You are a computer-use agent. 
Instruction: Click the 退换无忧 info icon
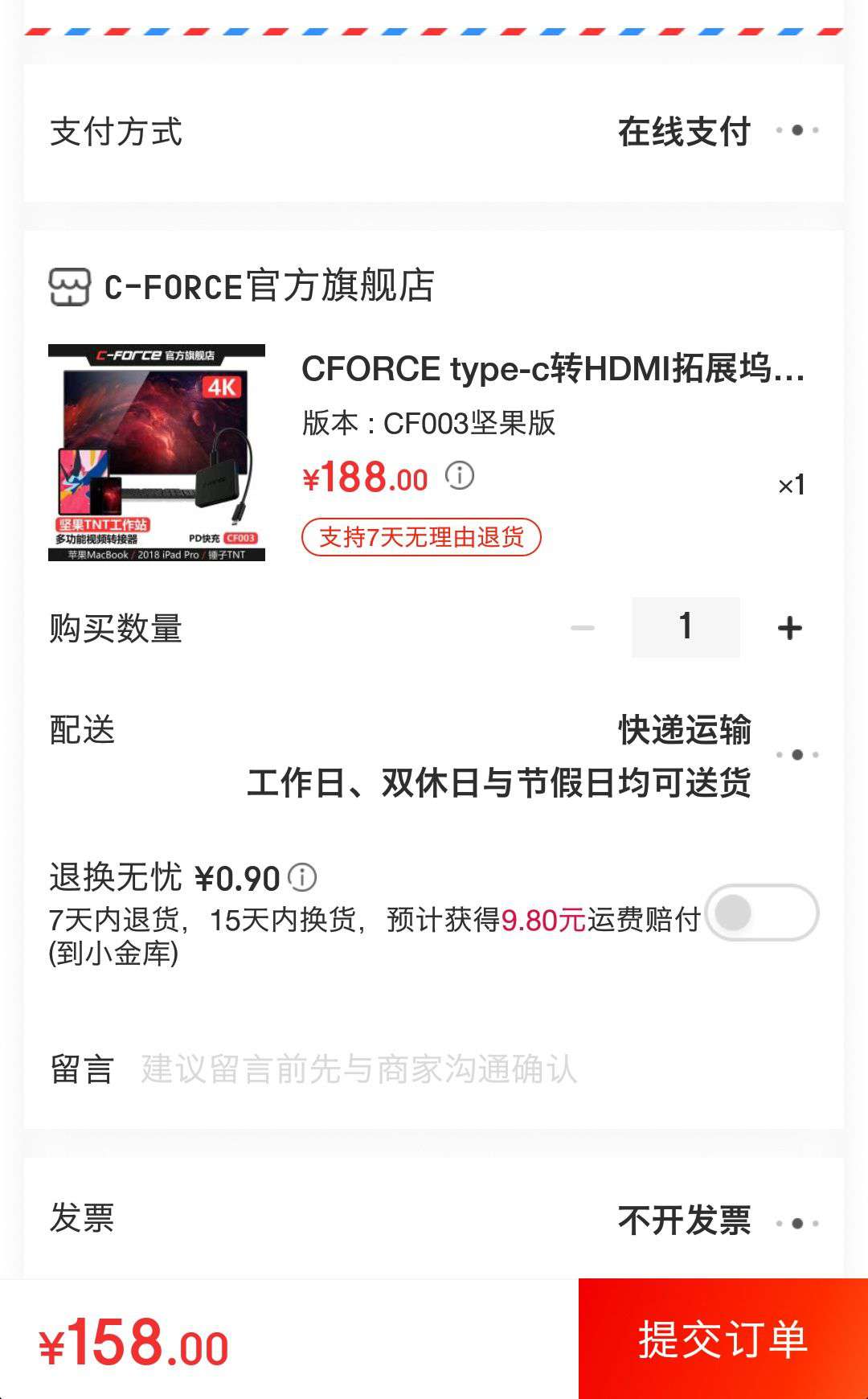(x=302, y=877)
